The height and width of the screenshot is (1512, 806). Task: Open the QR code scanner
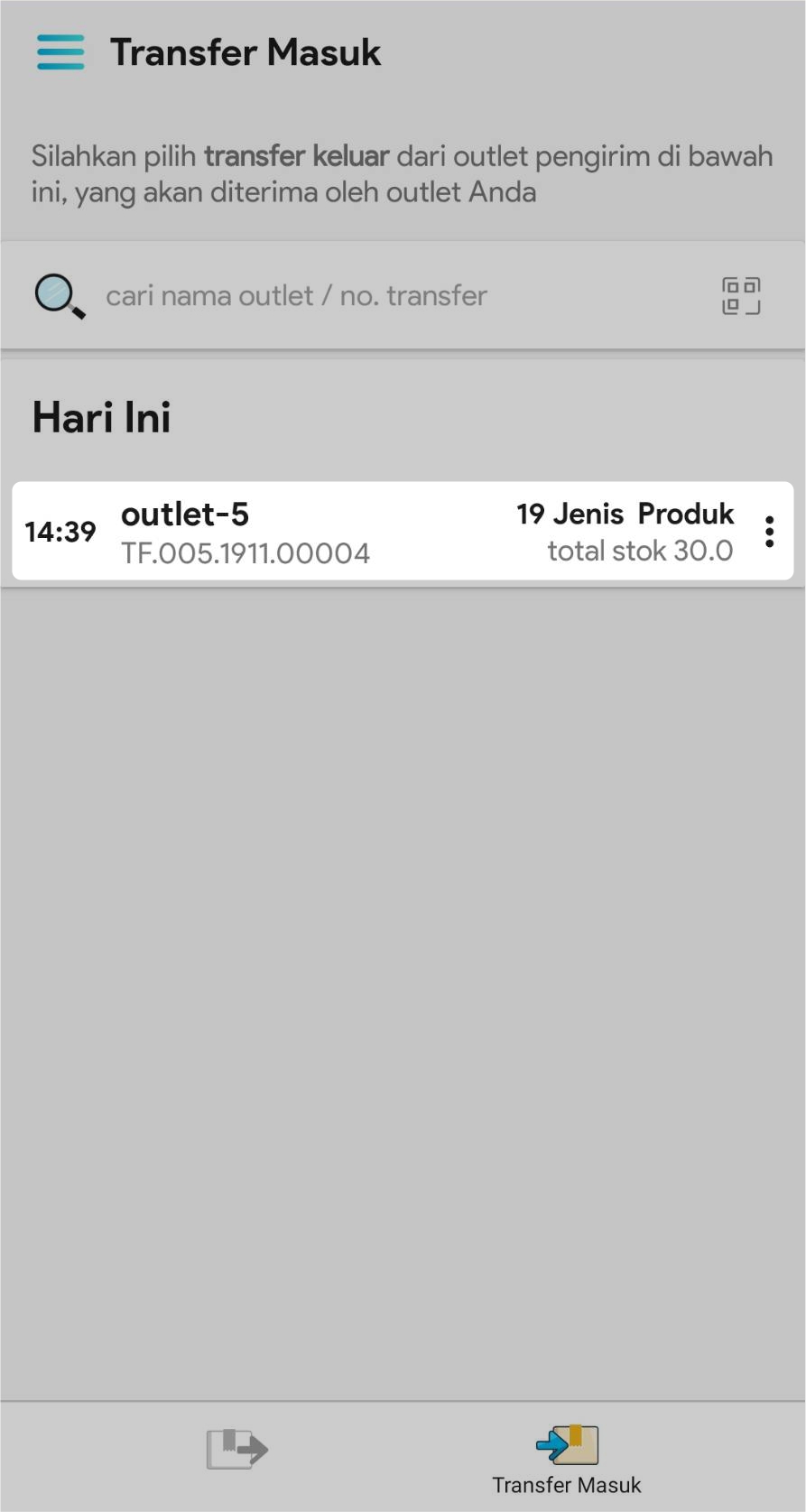[741, 296]
